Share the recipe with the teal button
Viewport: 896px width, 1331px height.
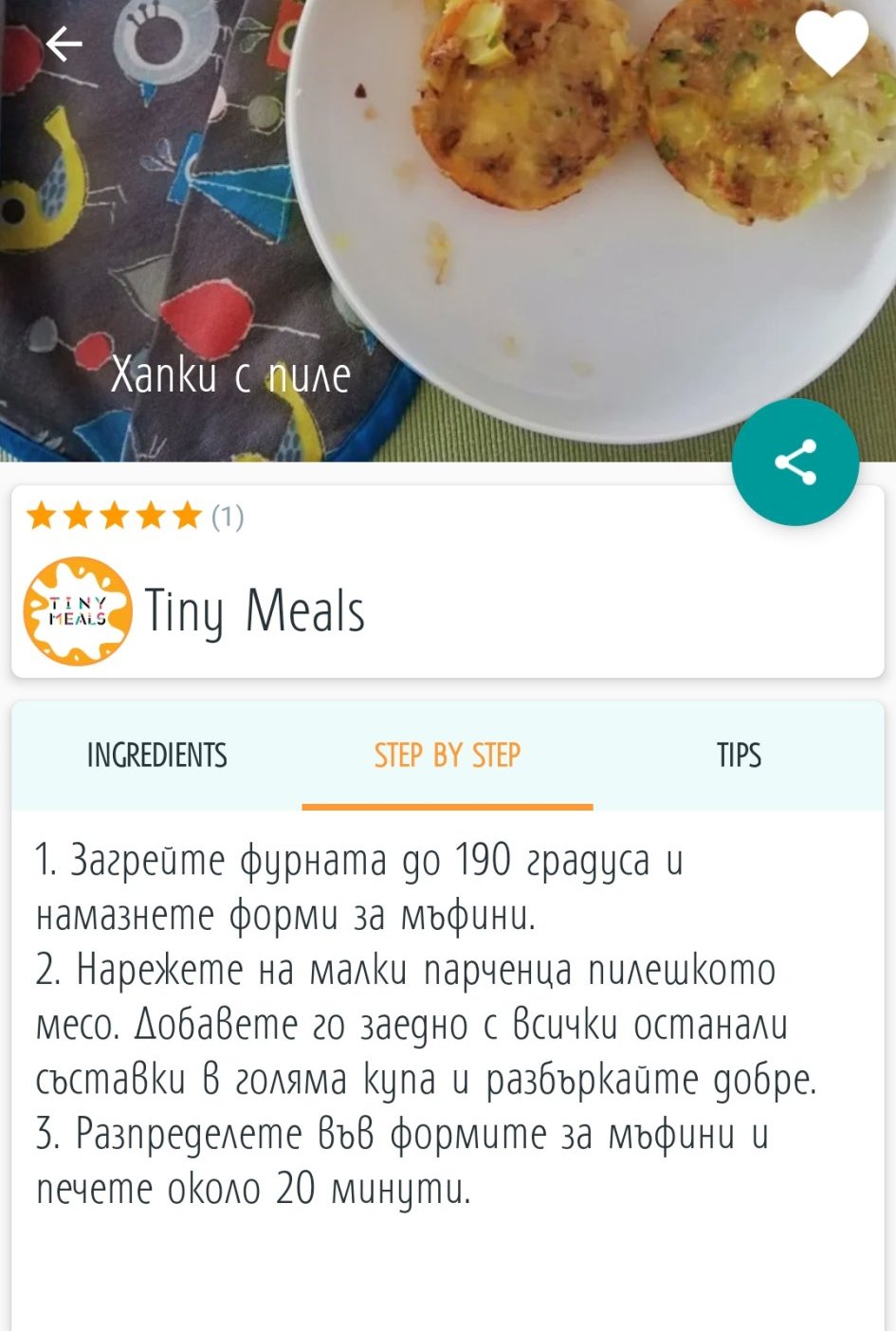[795, 463]
